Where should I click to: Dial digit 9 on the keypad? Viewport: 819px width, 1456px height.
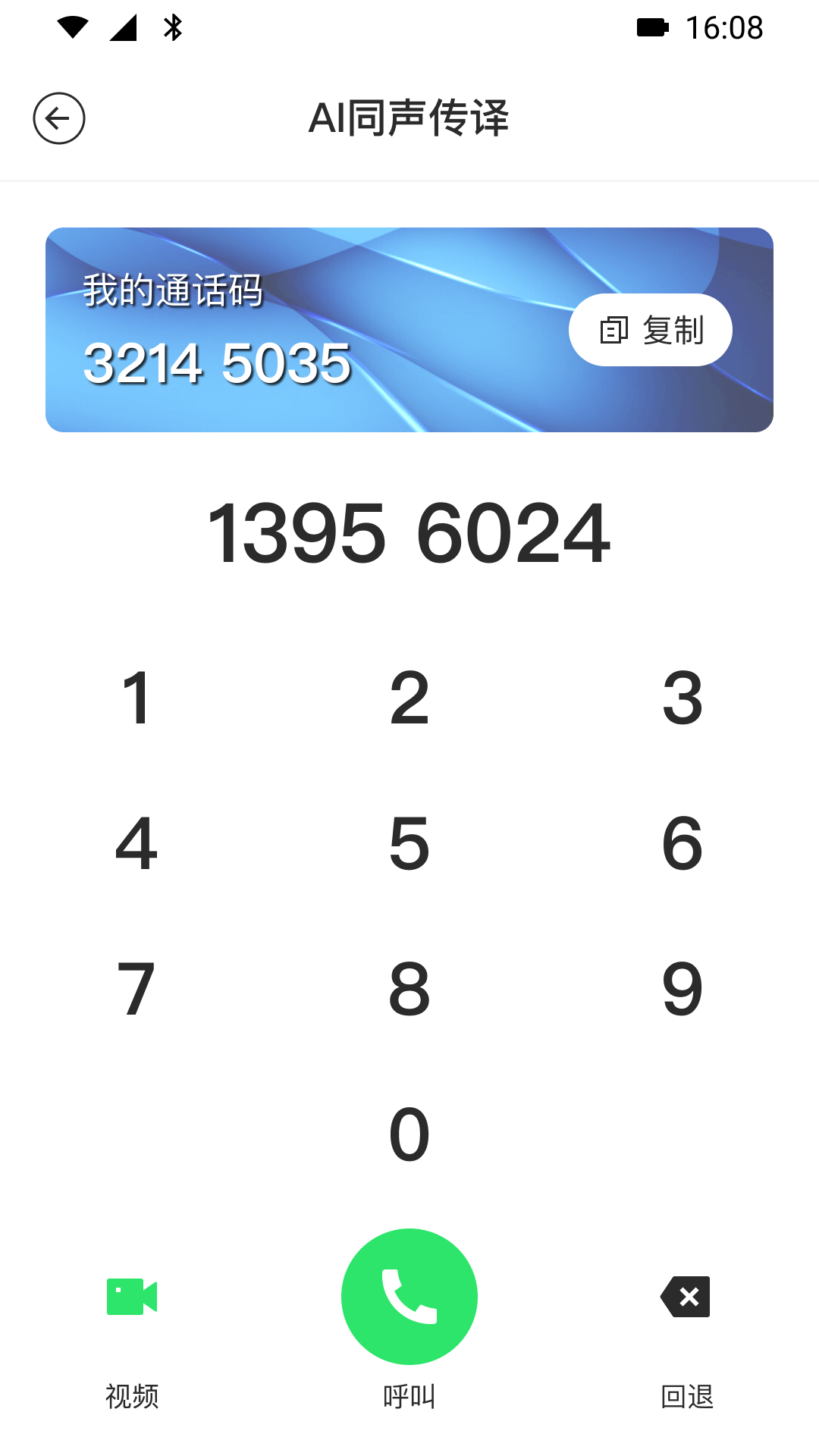click(682, 989)
